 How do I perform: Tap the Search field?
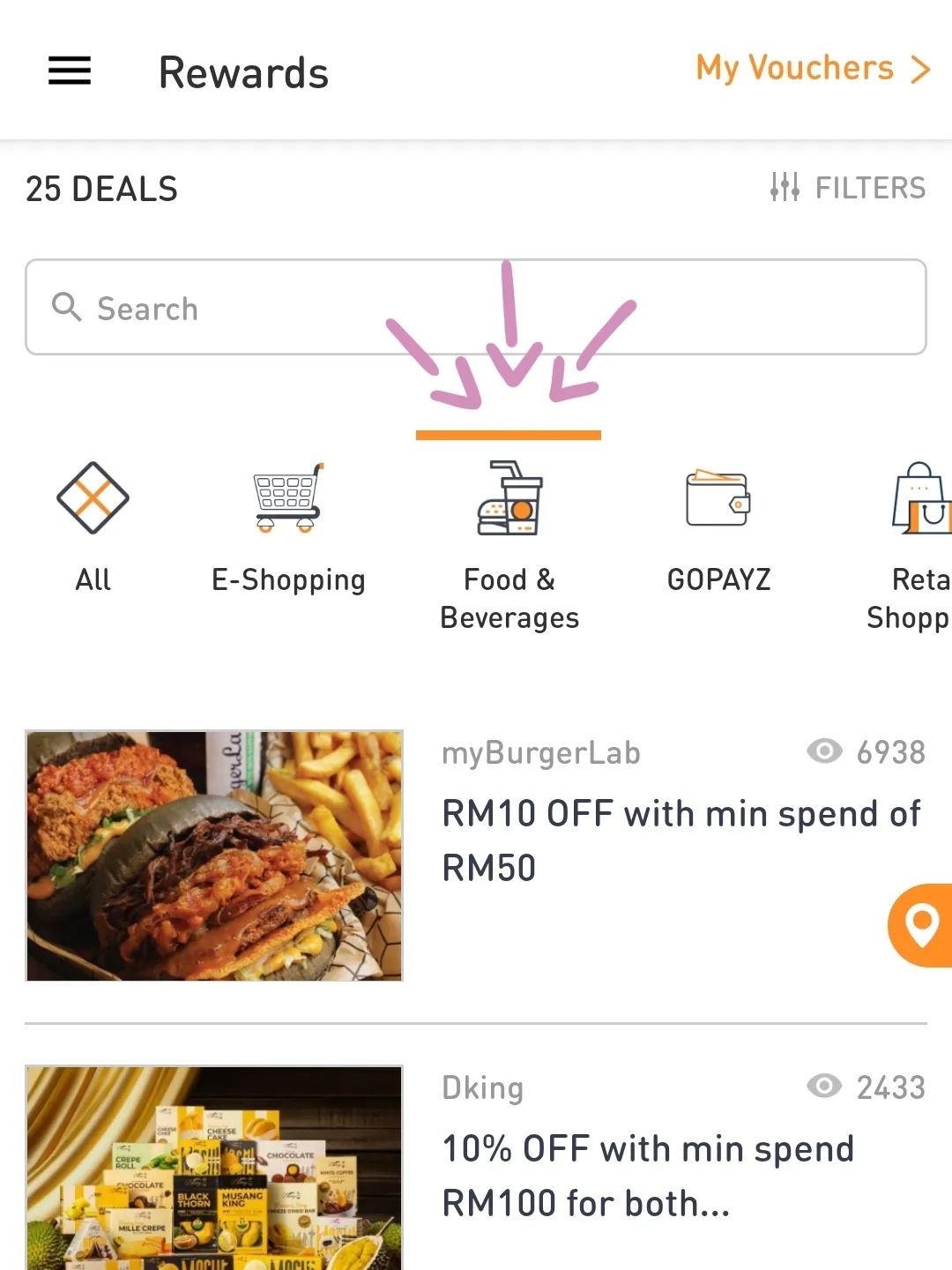pyautogui.click(x=476, y=308)
